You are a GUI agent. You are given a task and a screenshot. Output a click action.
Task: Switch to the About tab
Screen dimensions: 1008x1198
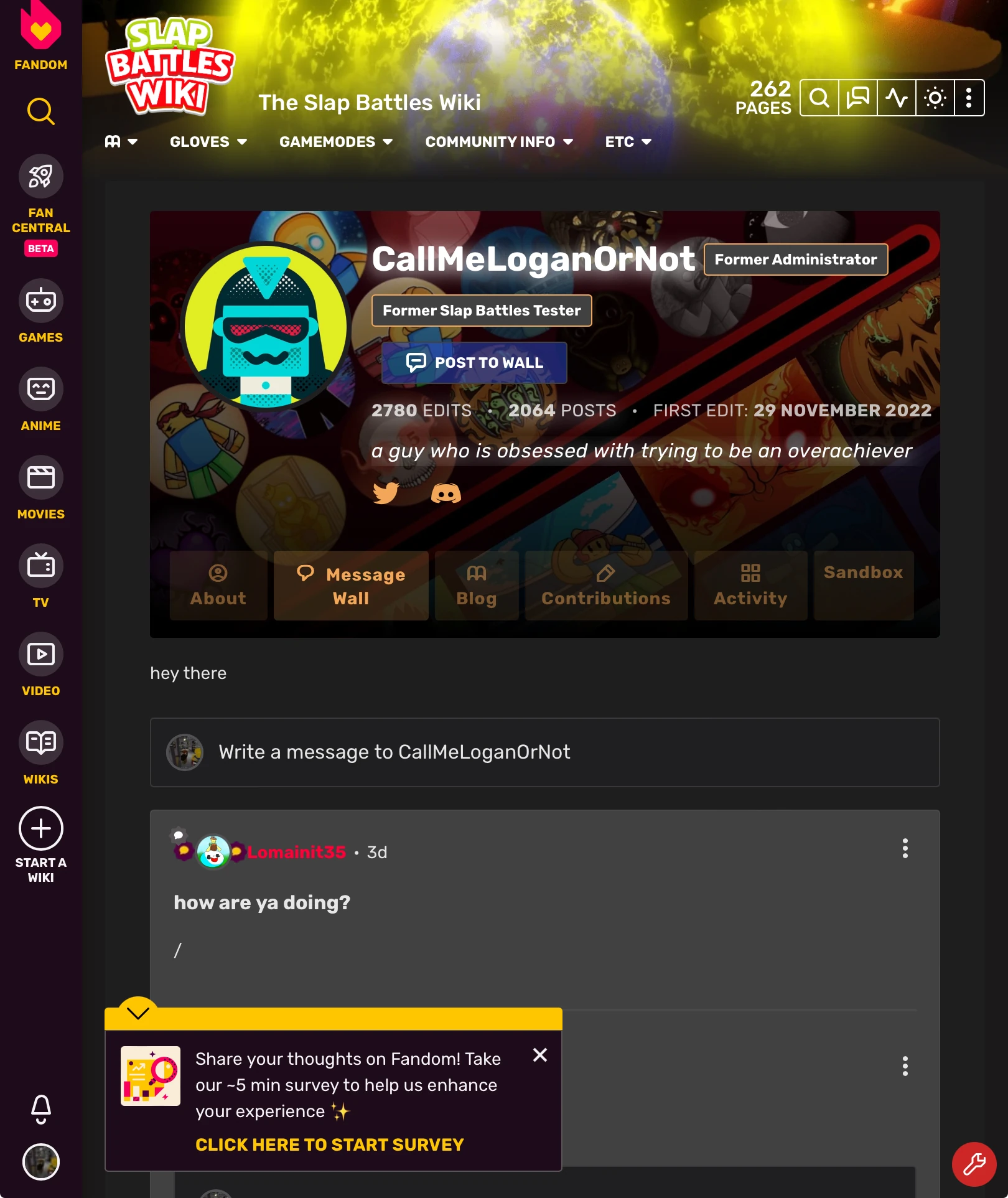pos(218,586)
